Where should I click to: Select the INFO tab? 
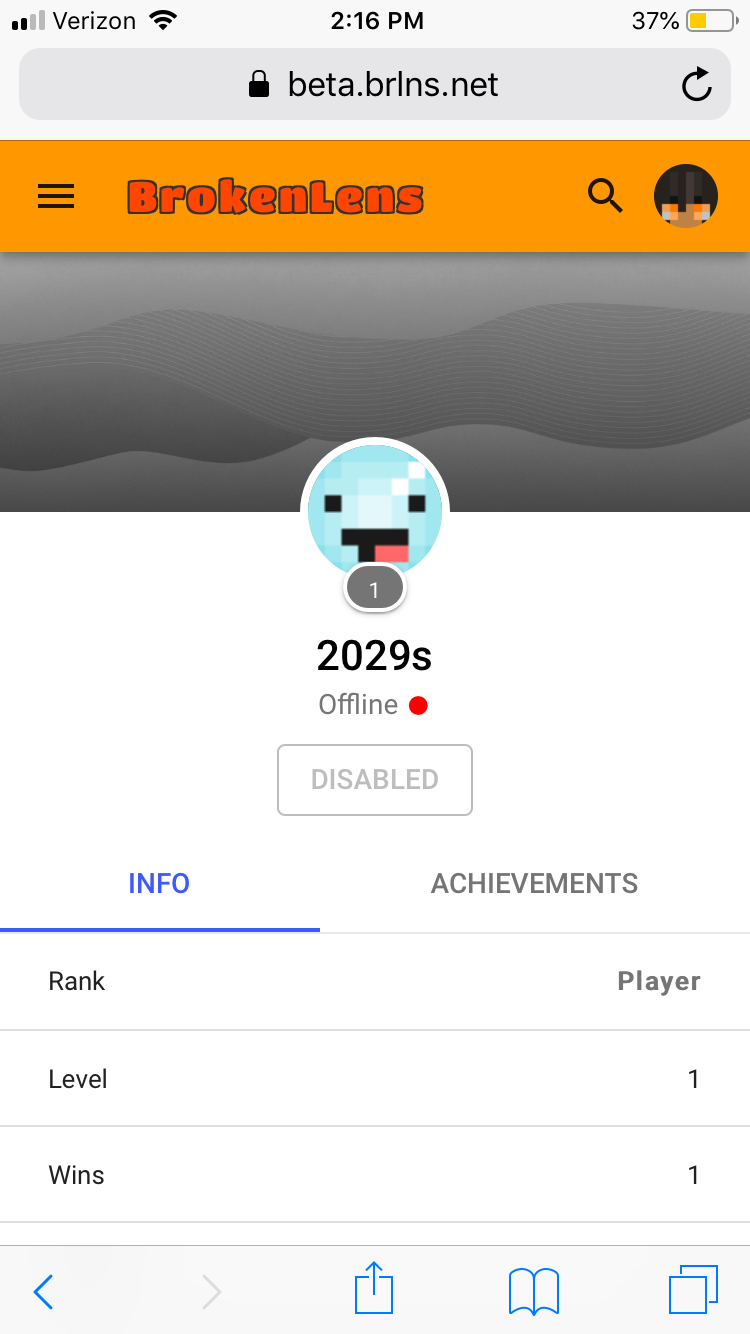pos(160,884)
